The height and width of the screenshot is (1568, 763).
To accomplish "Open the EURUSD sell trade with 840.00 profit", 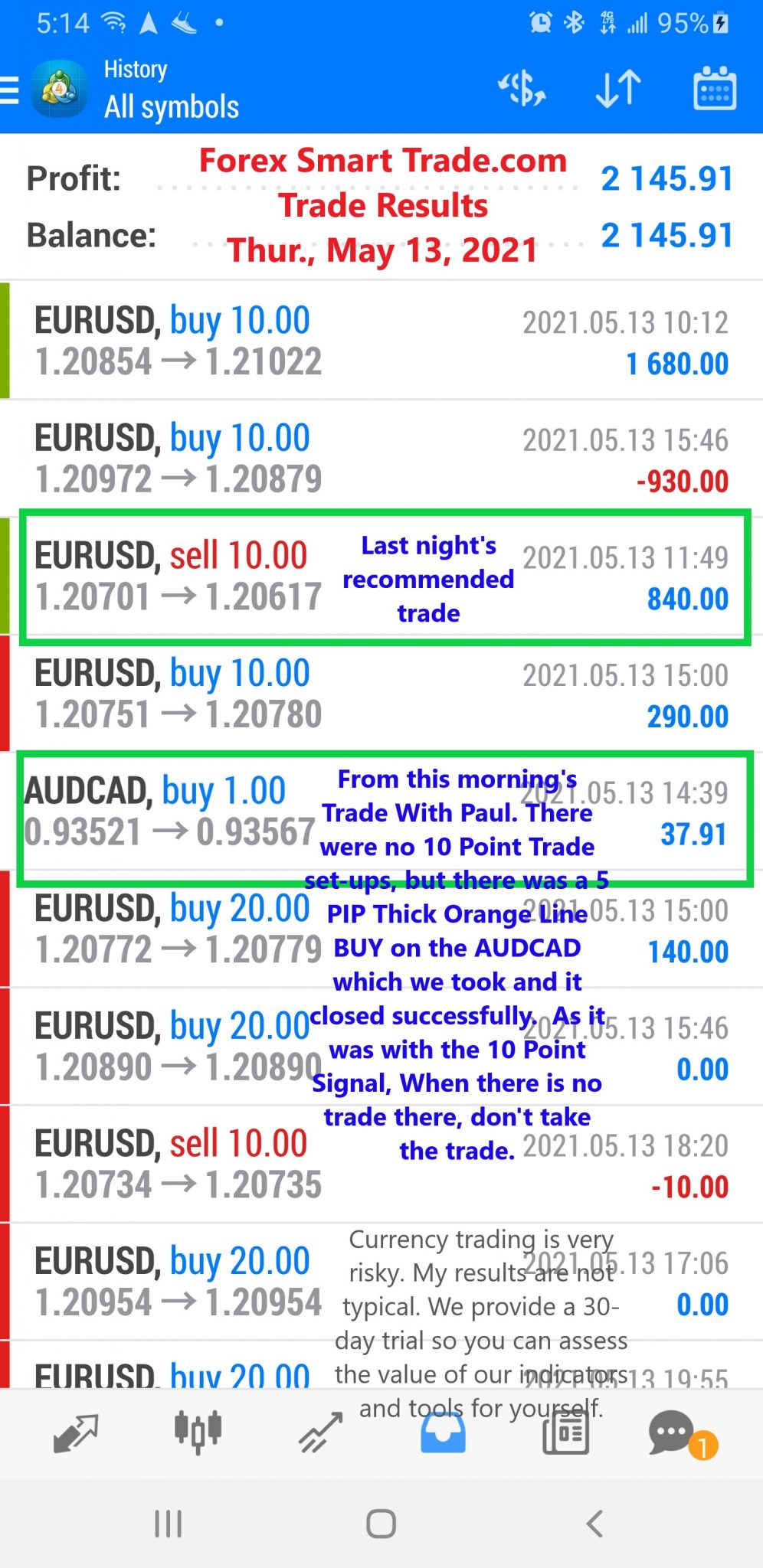I will pos(381,577).
